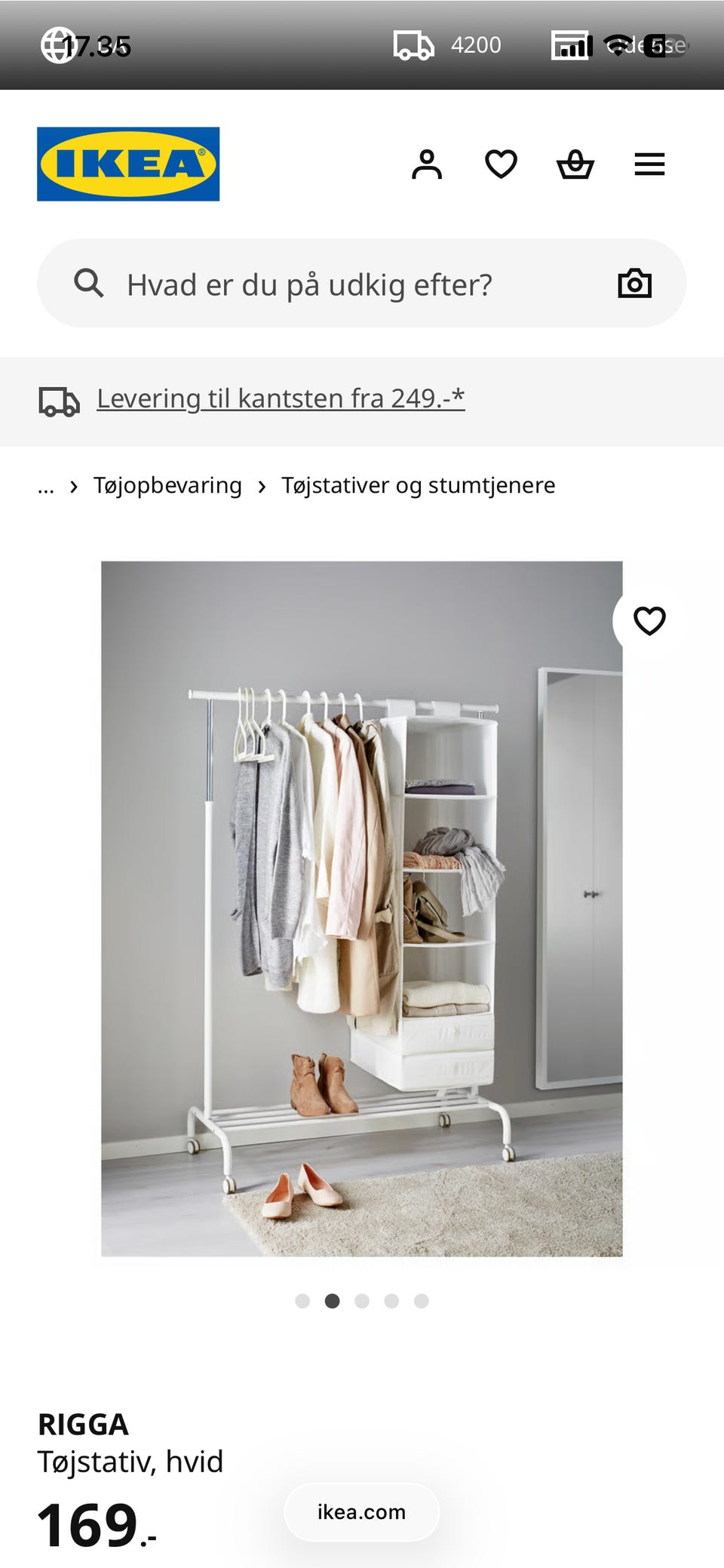Navigate to the Tøjopbevaring breadcrumb category

166,485
